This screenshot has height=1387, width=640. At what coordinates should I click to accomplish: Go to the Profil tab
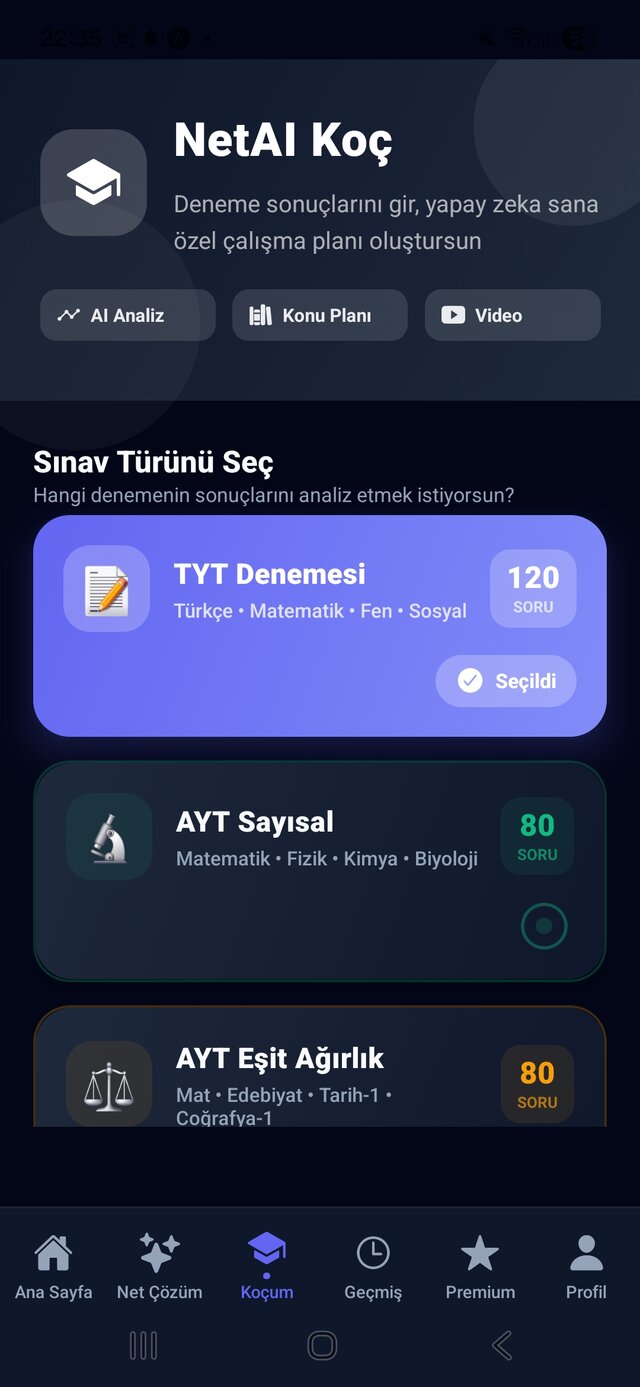pos(586,1266)
